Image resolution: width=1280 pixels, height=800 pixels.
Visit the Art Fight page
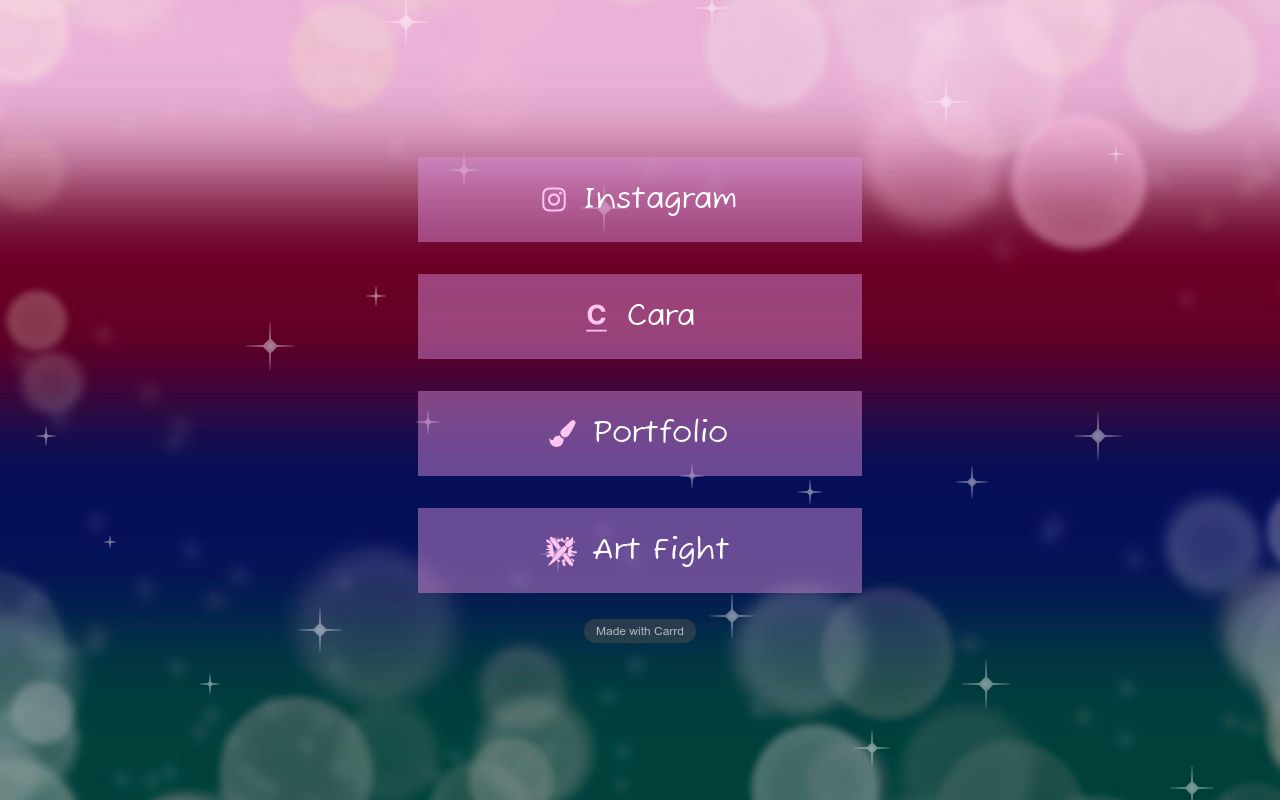[x=640, y=550]
